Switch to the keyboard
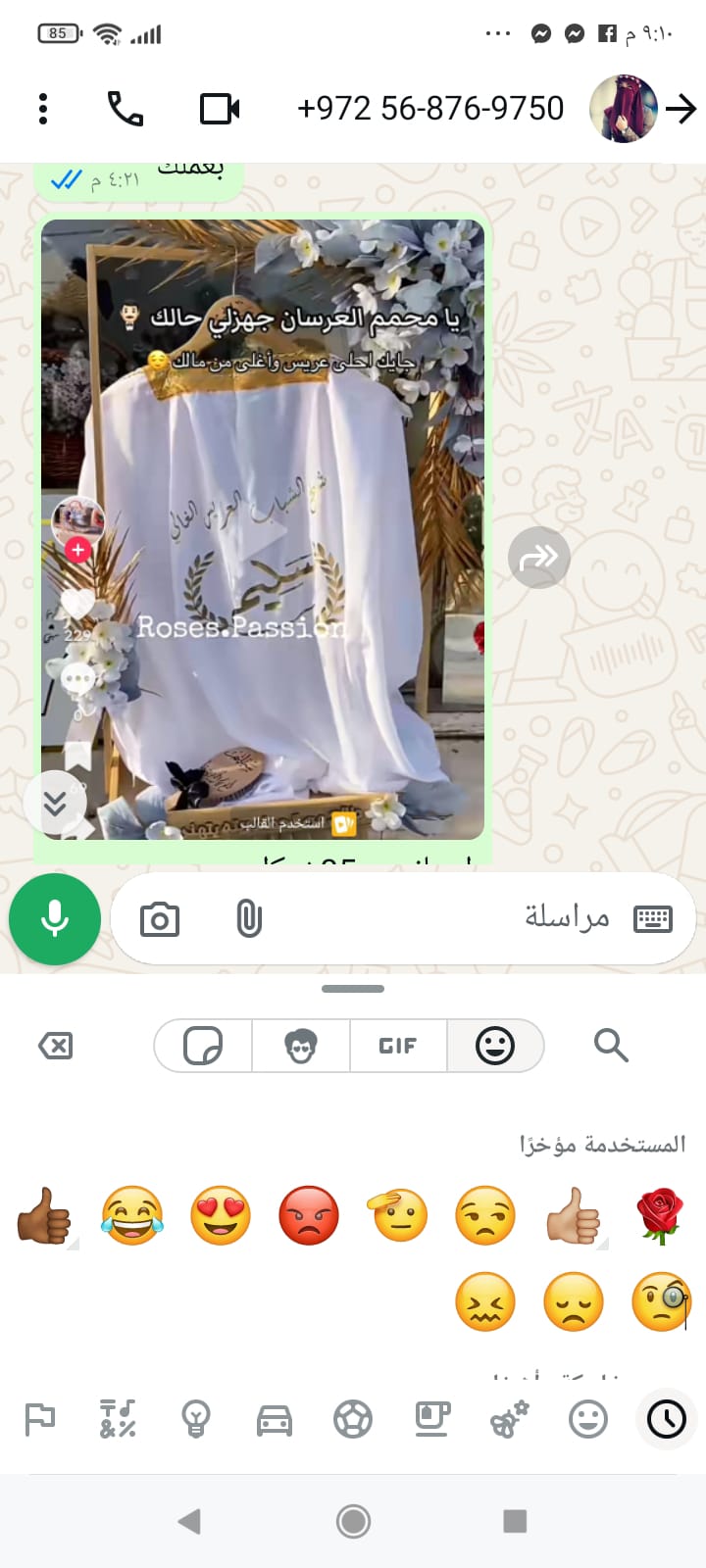Viewport: 706px width, 1568px height. coord(652,919)
